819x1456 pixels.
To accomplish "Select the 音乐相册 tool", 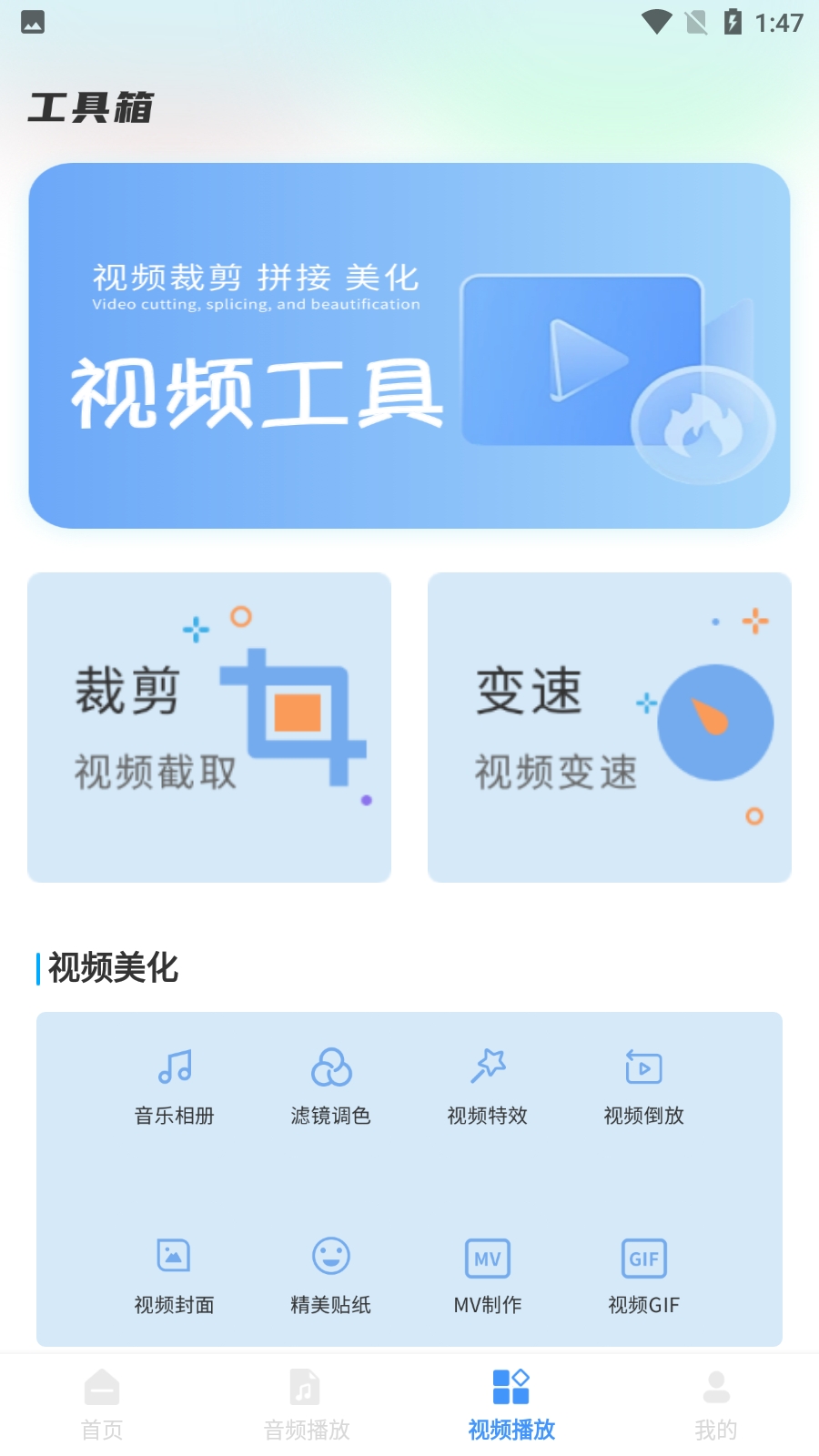I will (175, 1087).
